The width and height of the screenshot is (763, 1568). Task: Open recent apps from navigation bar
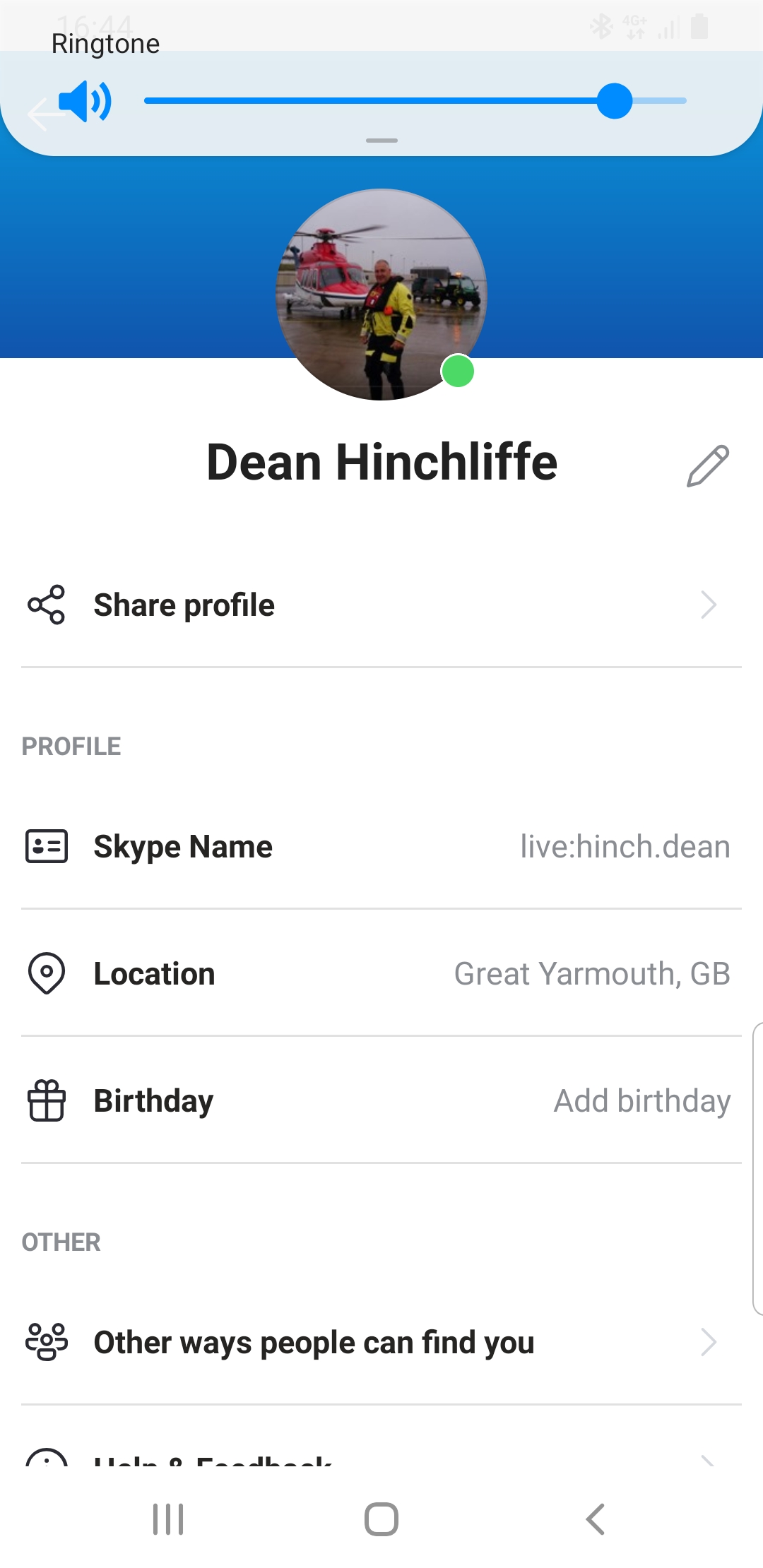coord(168,1519)
